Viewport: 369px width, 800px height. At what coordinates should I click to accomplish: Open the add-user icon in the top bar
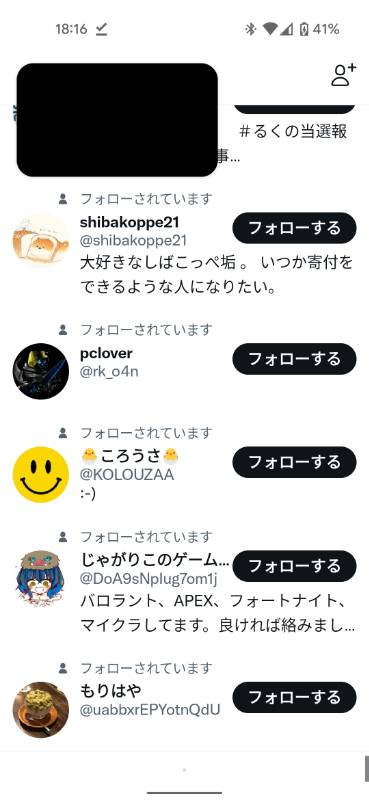pyautogui.click(x=343, y=75)
